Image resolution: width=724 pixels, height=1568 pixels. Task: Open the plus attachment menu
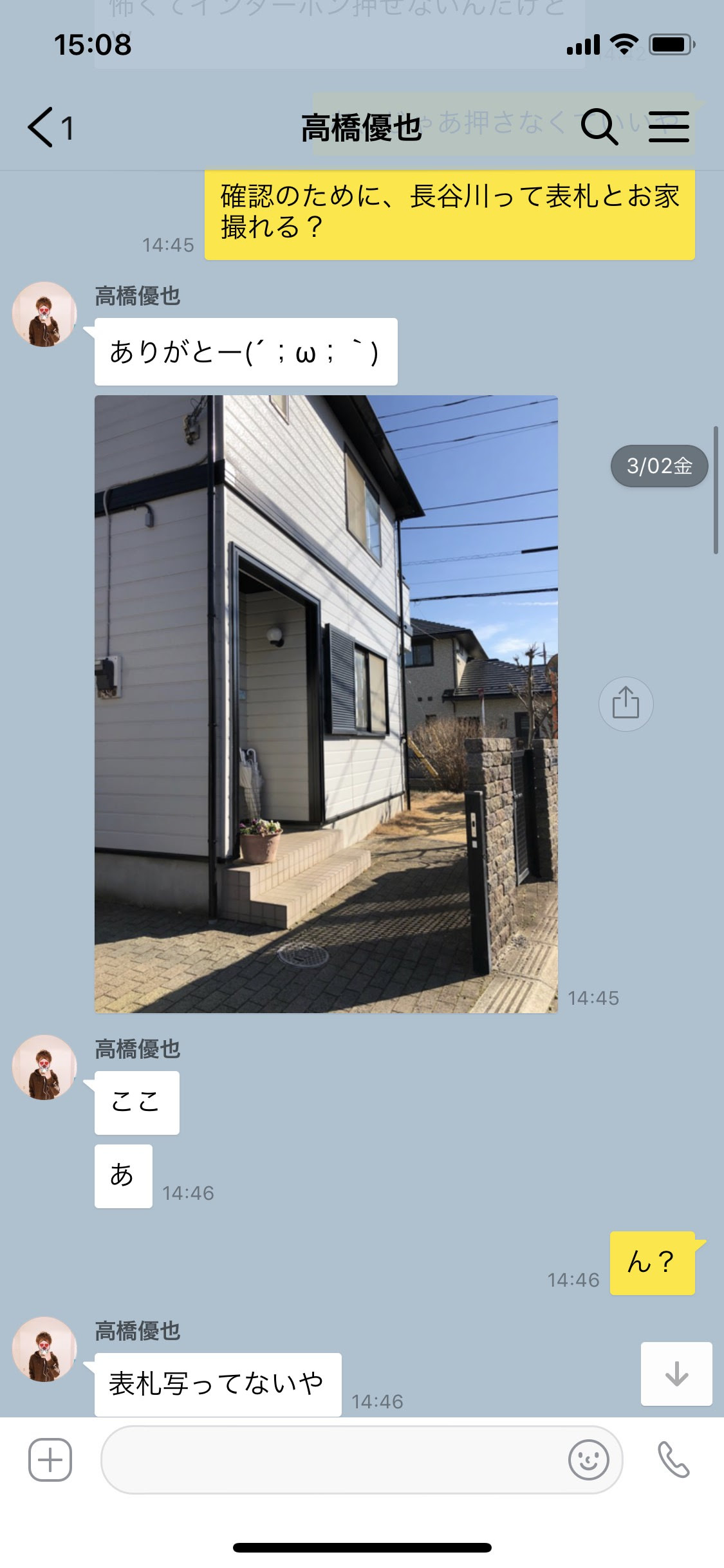pyautogui.click(x=50, y=1459)
